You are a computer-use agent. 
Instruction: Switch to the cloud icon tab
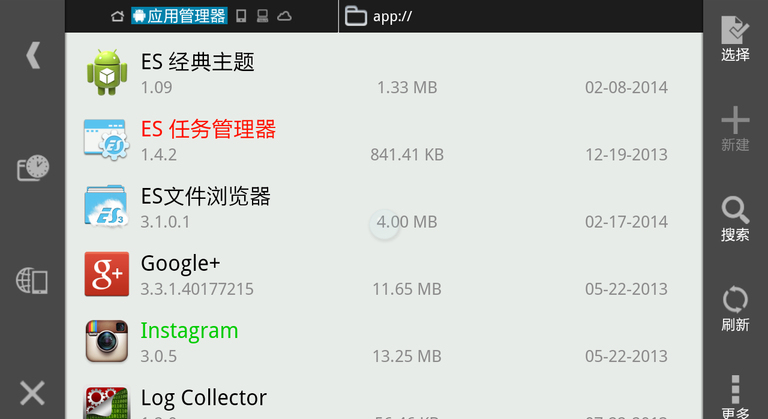(285, 16)
